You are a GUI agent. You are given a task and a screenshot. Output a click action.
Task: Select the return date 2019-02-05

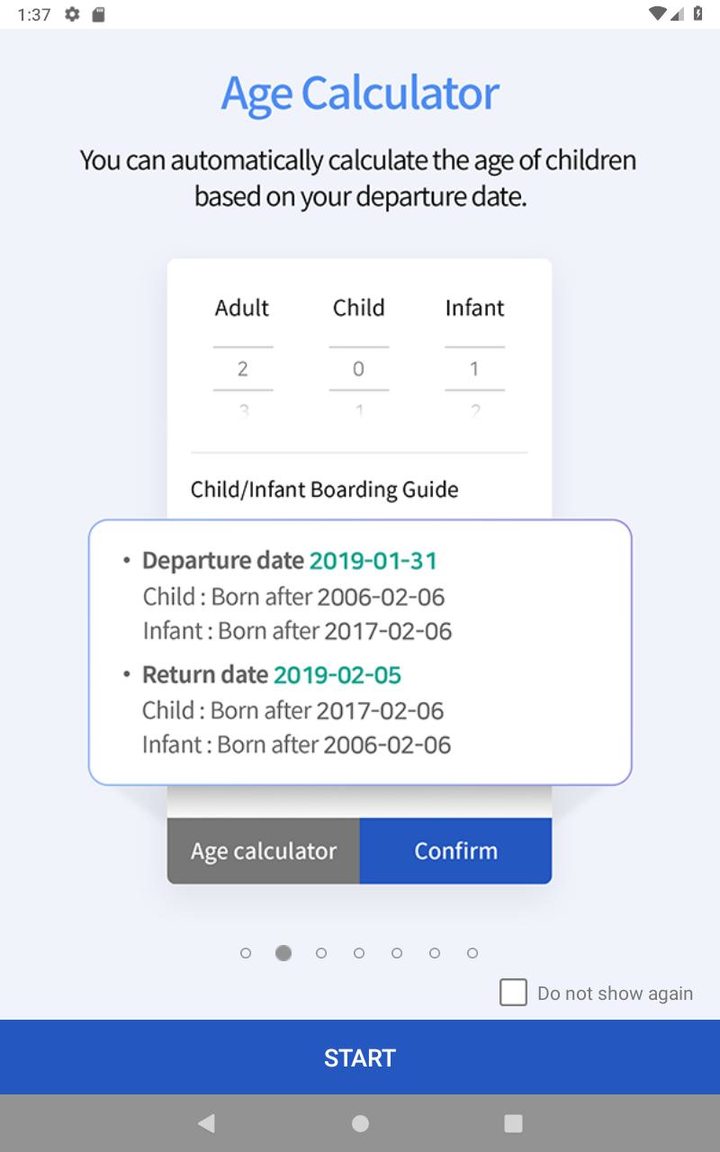coord(337,675)
